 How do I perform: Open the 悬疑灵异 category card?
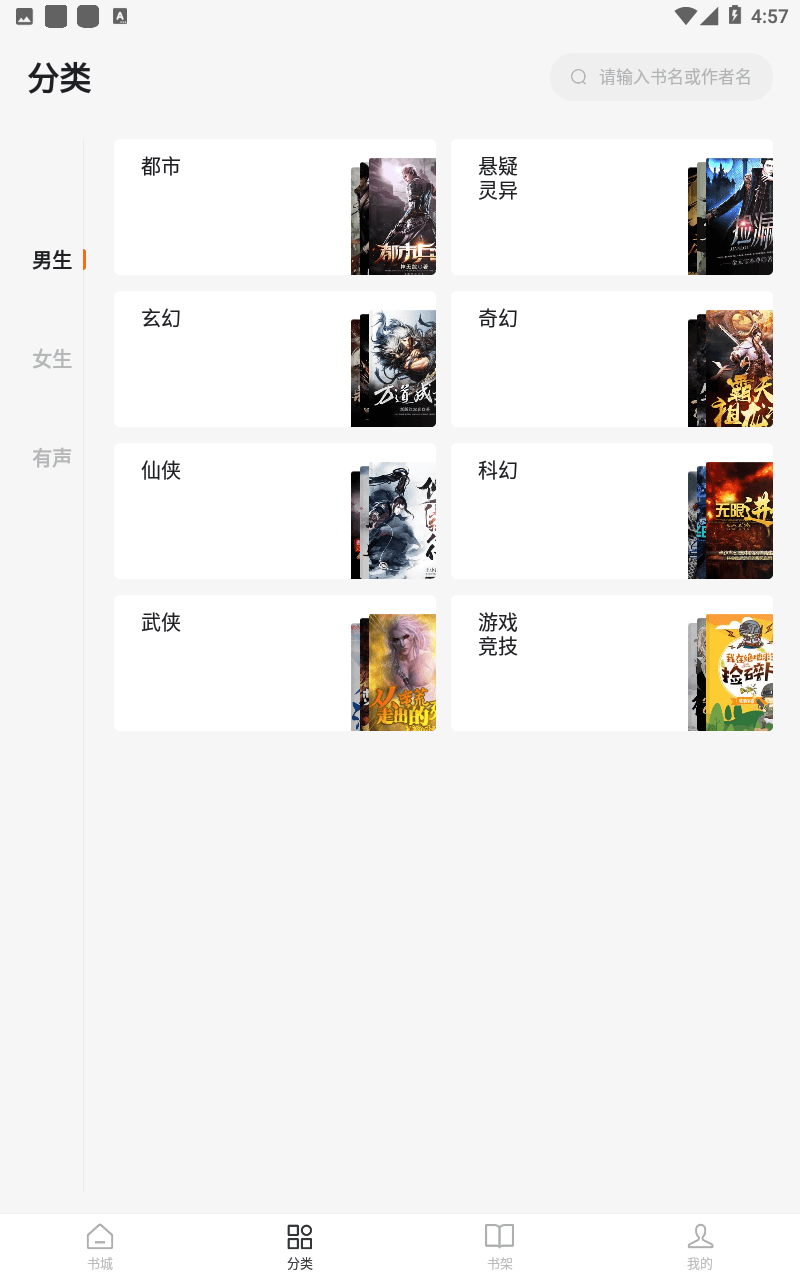pos(612,207)
